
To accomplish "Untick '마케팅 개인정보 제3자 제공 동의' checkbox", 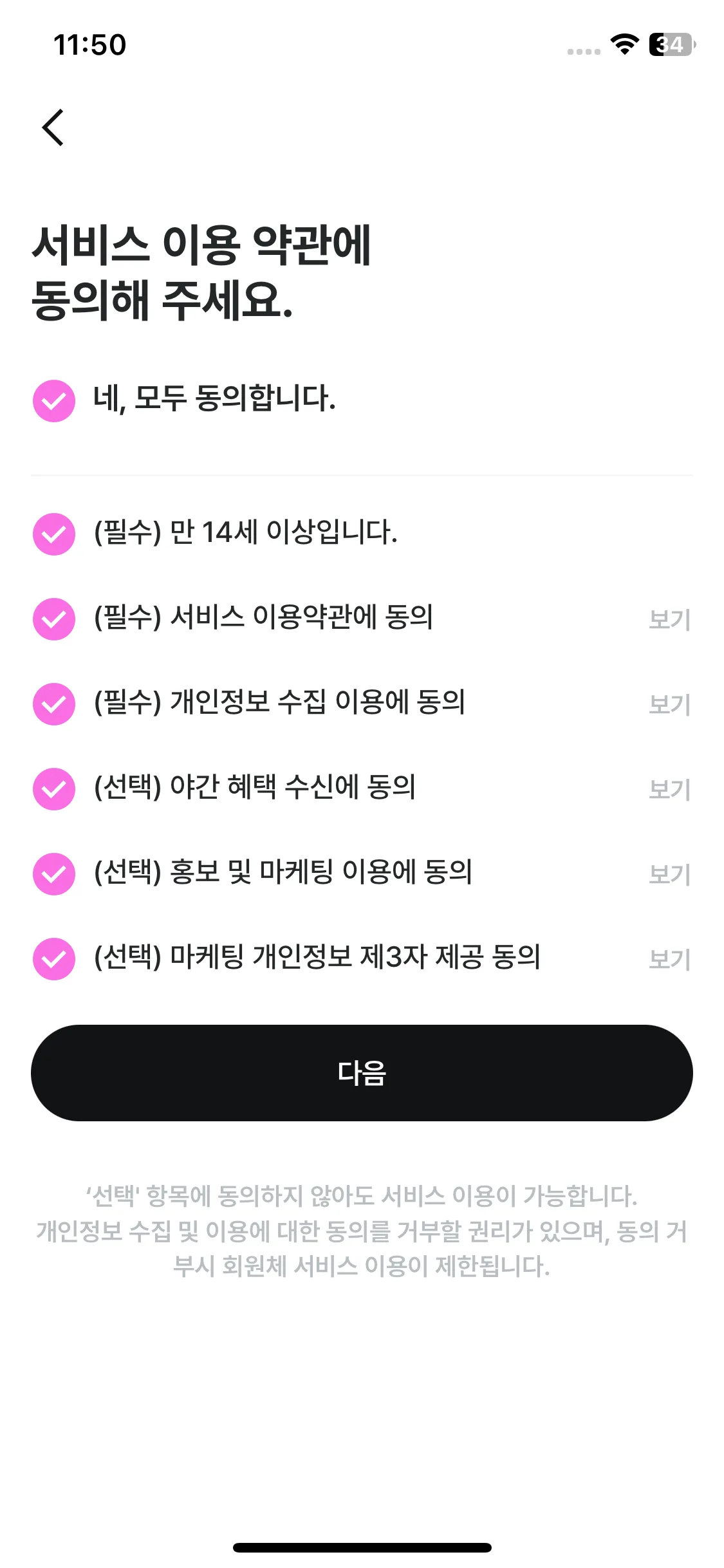I will tap(54, 958).
